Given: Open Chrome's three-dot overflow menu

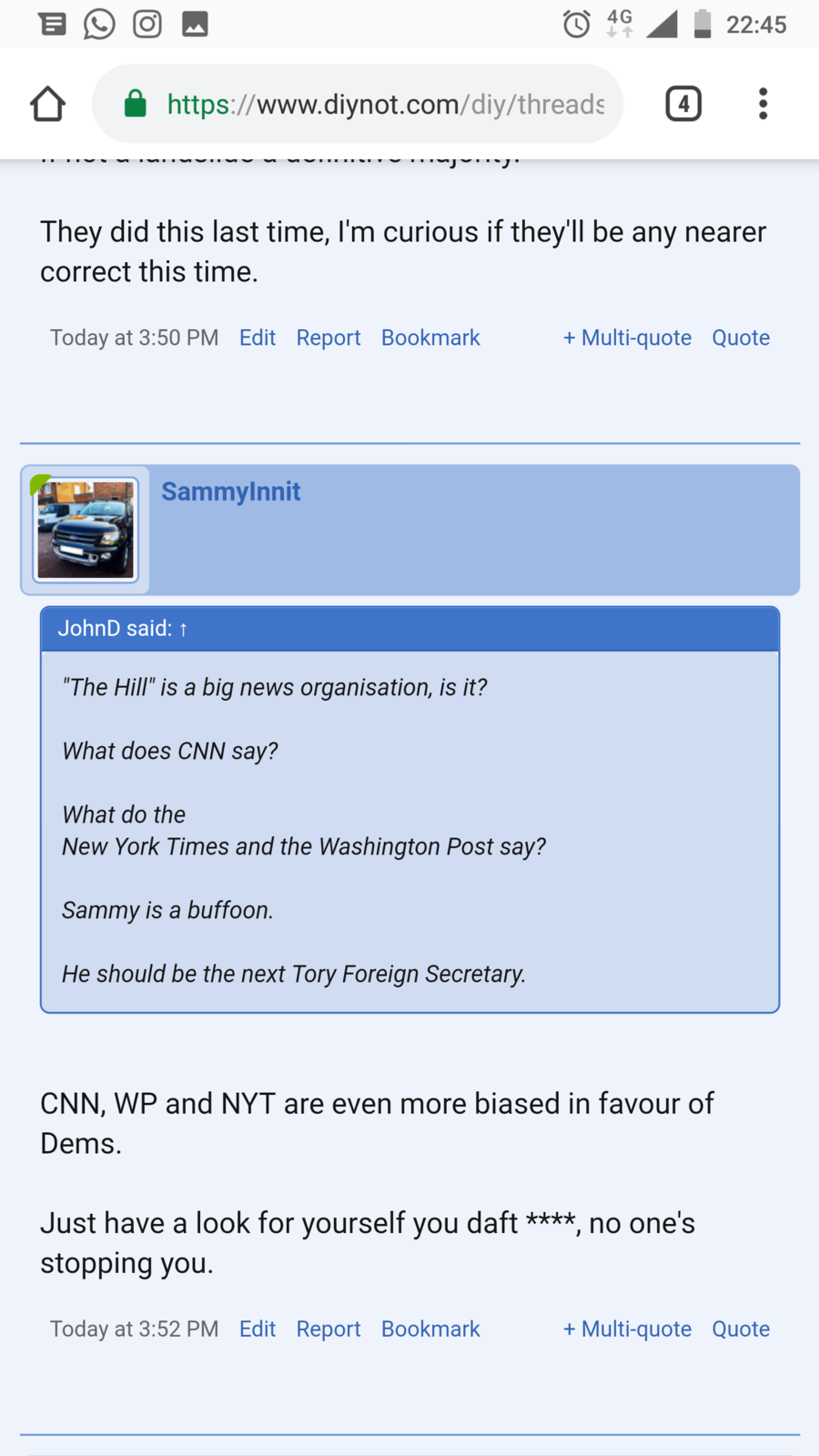Looking at the screenshot, I should [x=763, y=103].
